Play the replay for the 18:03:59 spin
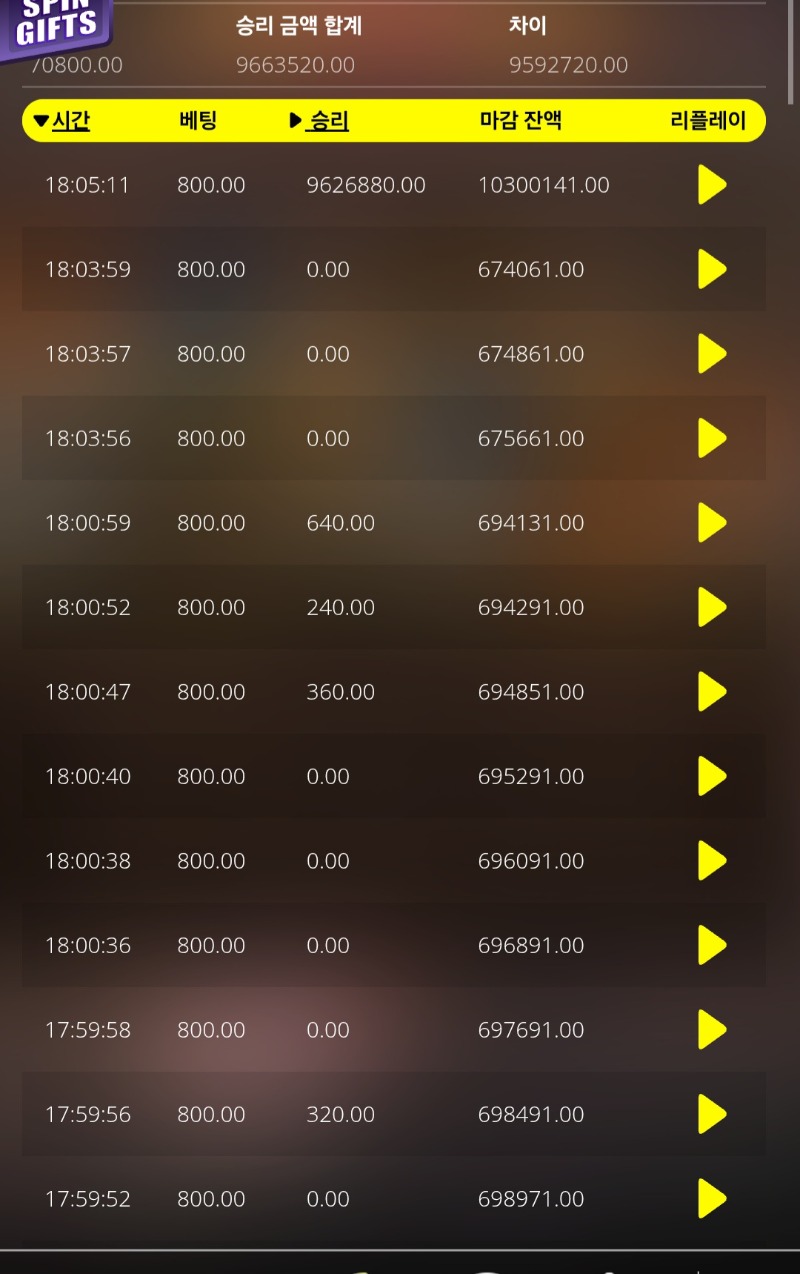Screen dimensions: 800x1274 [712, 269]
